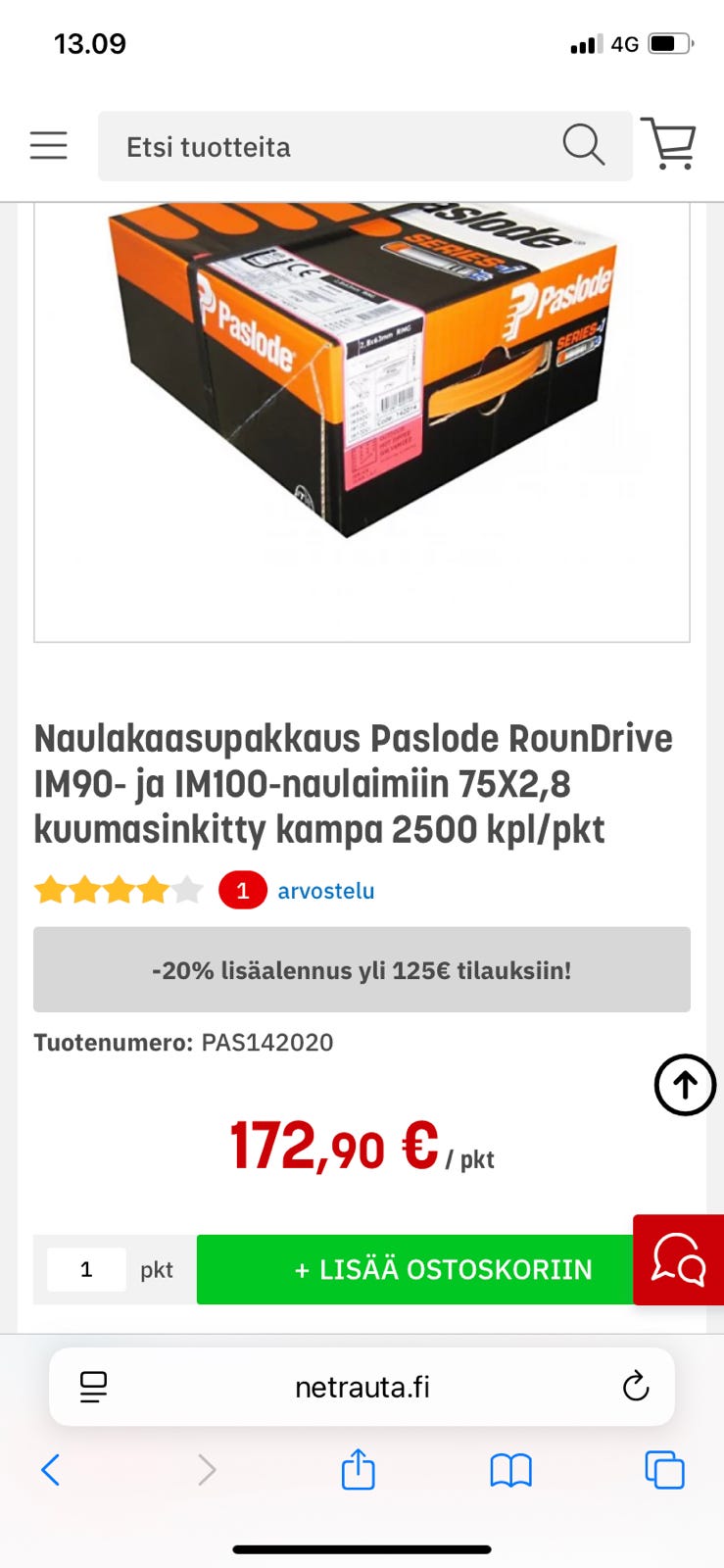Show open Safari tabs
This screenshot has height=1568, width=724.
pos(664,1470)
